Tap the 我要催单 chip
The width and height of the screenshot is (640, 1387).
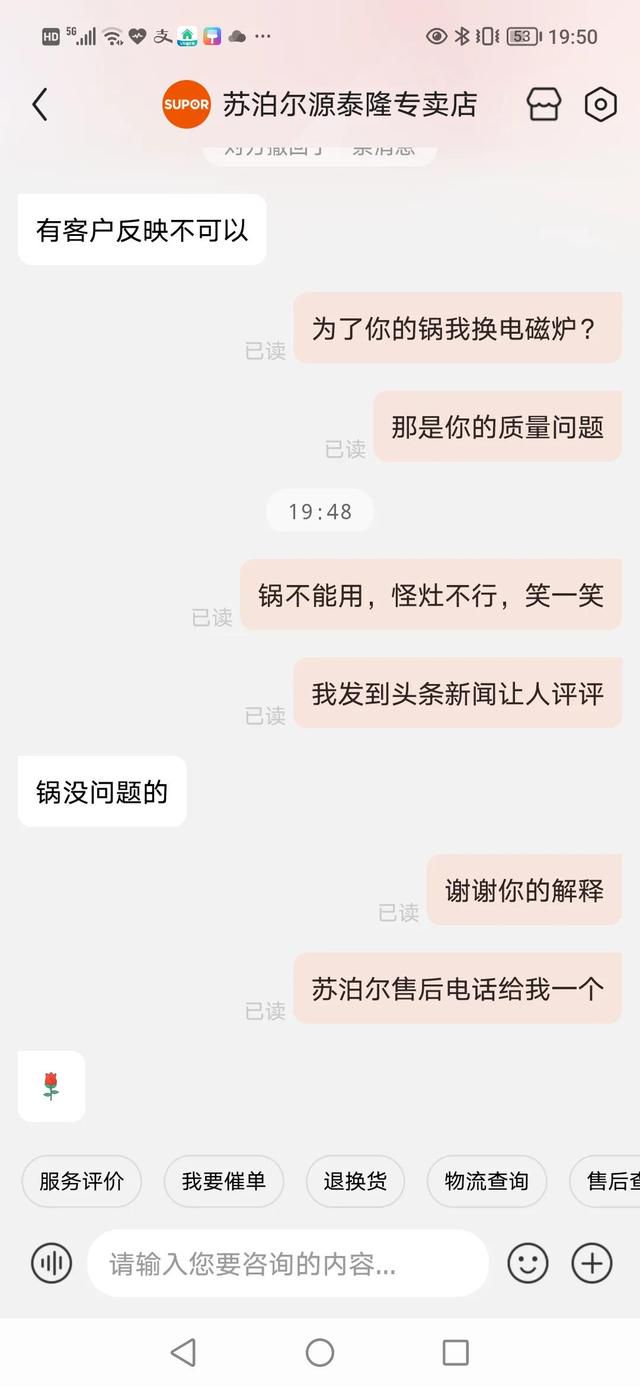[224, 1181]
